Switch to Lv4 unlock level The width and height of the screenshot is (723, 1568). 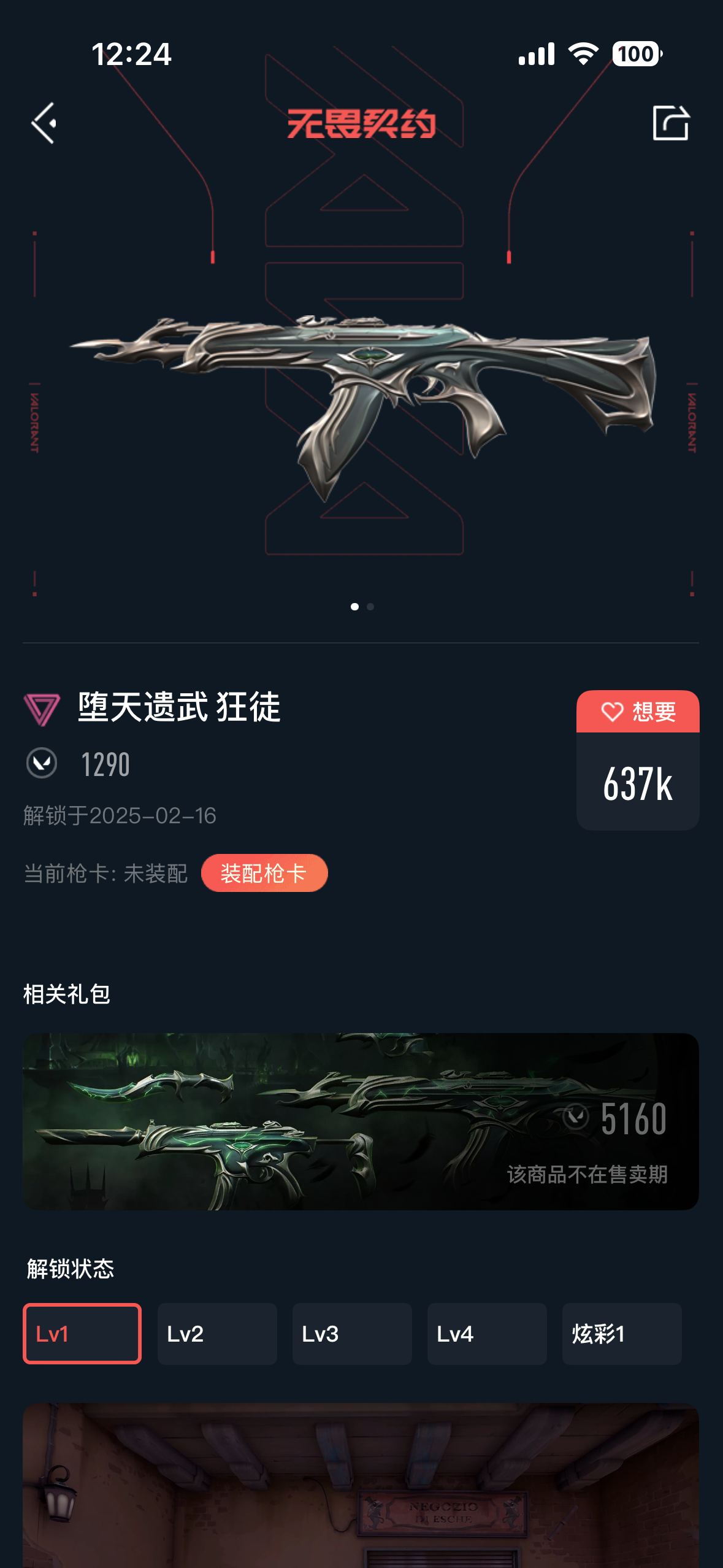click(487, 1334)
